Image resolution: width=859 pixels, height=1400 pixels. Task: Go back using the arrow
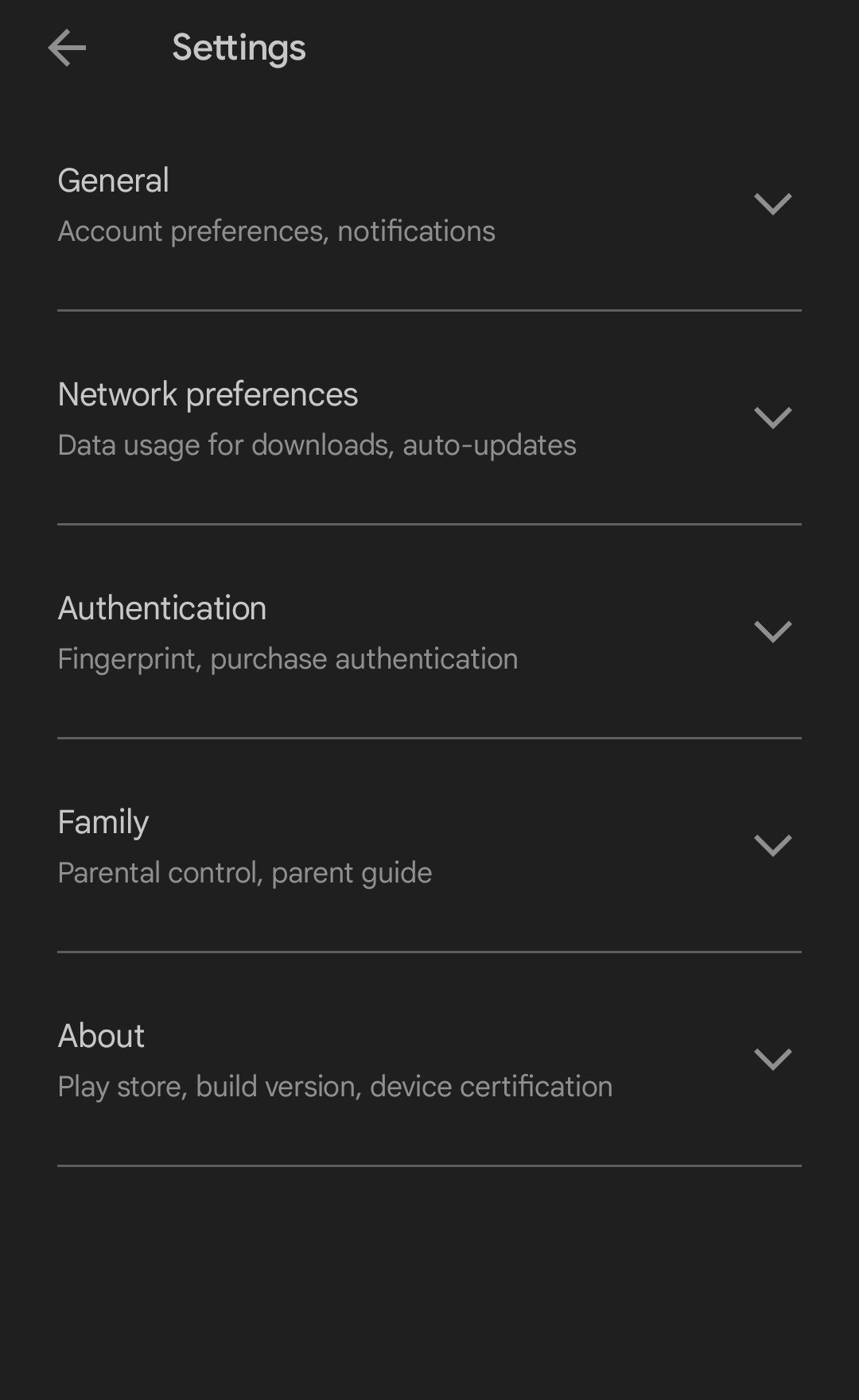pyautogui.click(x=67, y=48)
